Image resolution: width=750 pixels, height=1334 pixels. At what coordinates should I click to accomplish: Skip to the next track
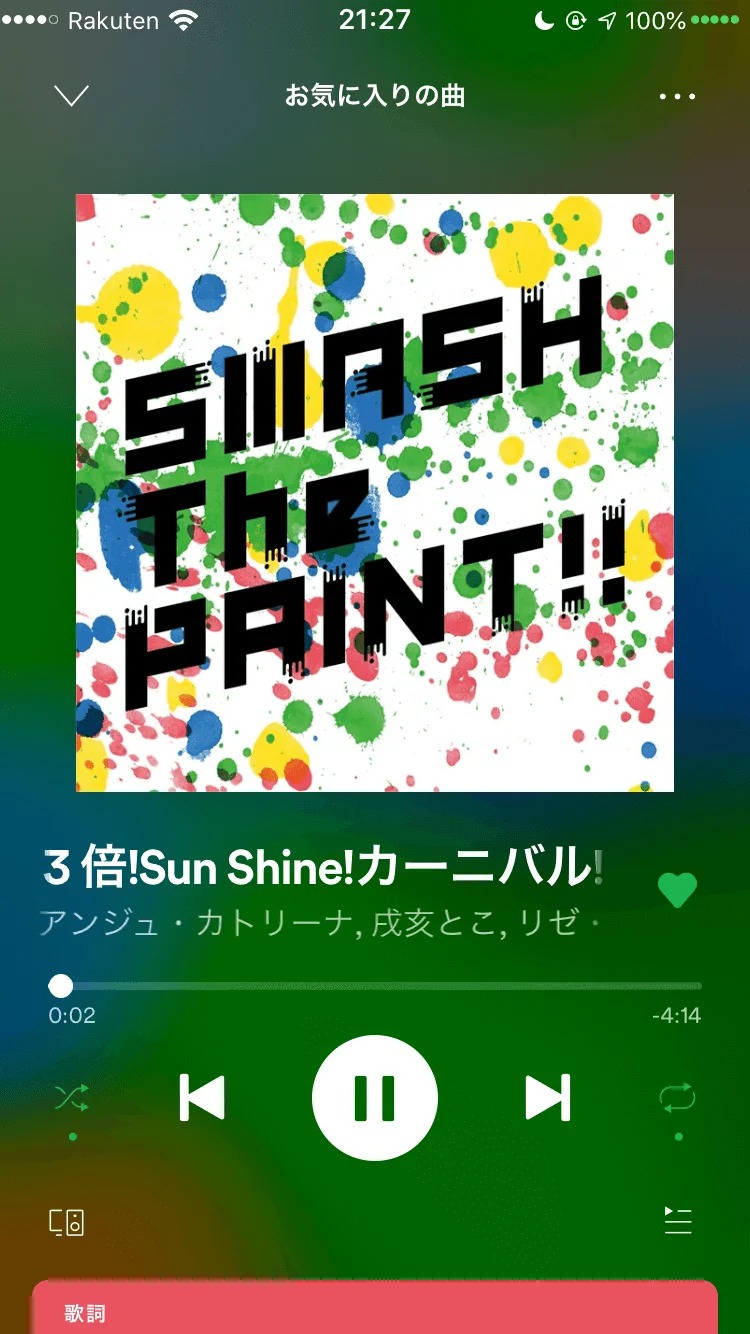pos(548,1098)
